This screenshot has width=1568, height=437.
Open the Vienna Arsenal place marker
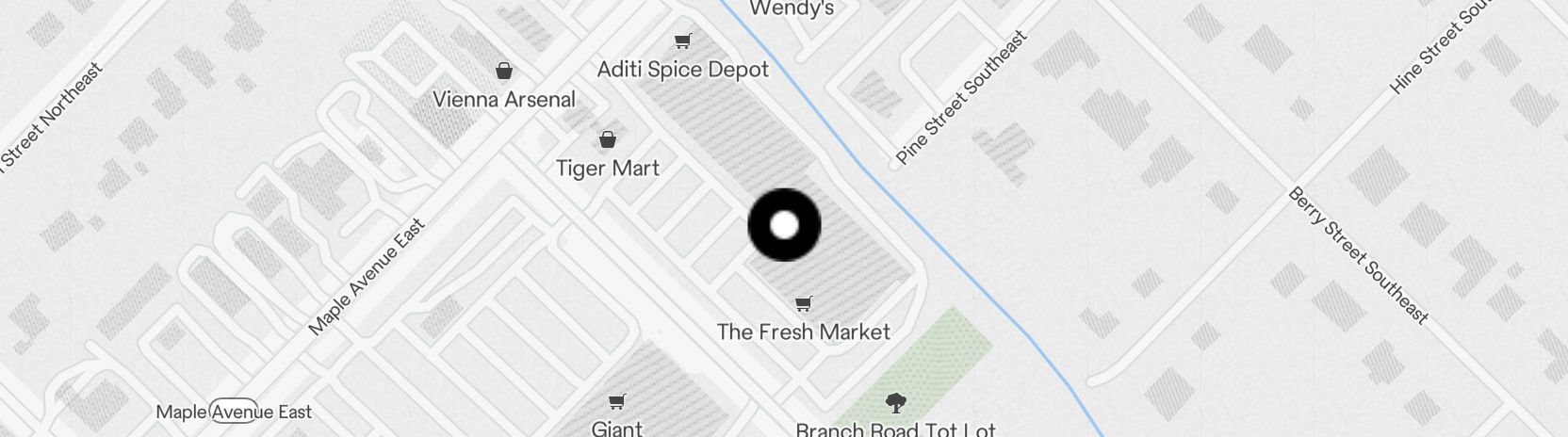pos(504,71)
